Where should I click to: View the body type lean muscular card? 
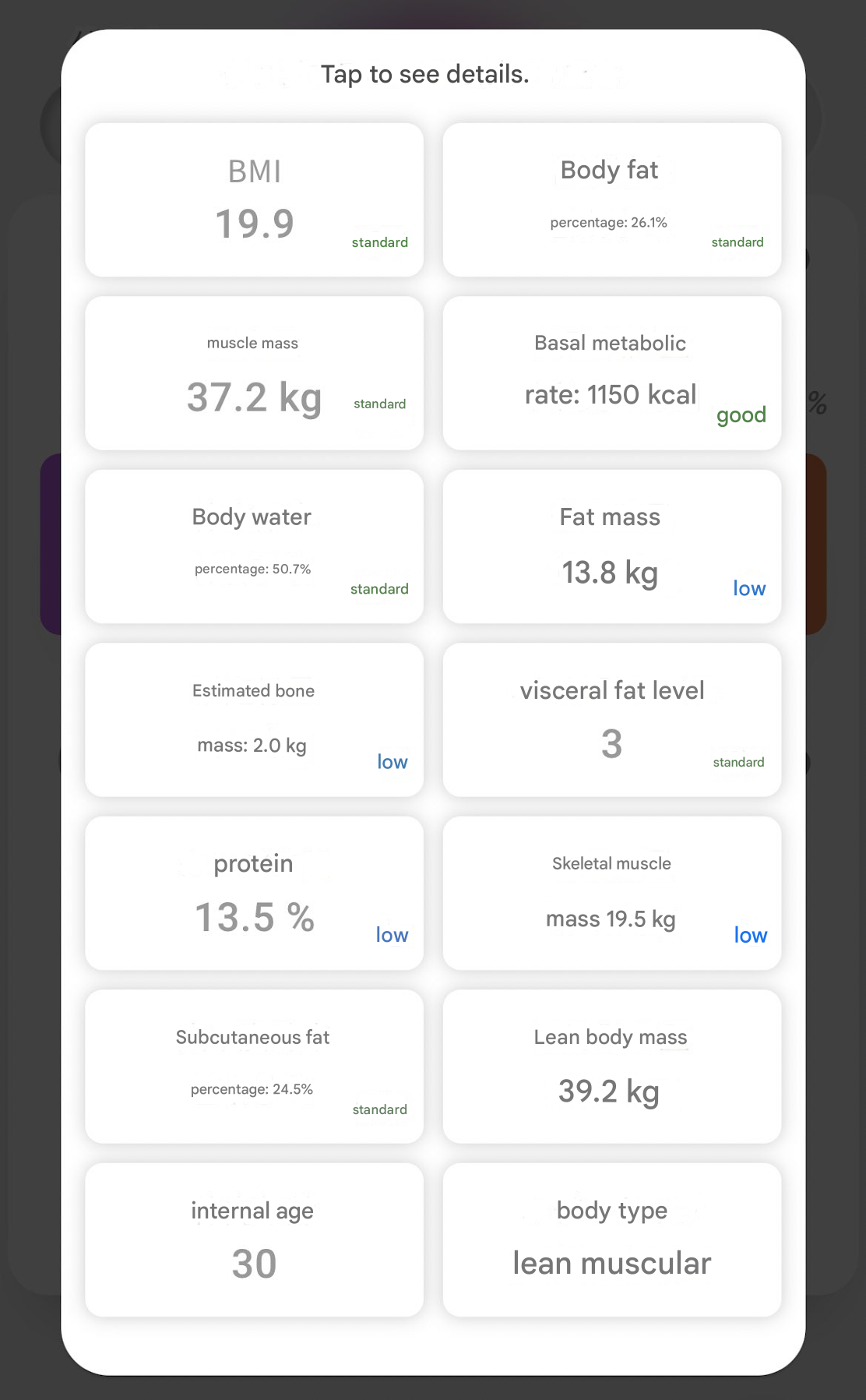(x=612, y=1240)
